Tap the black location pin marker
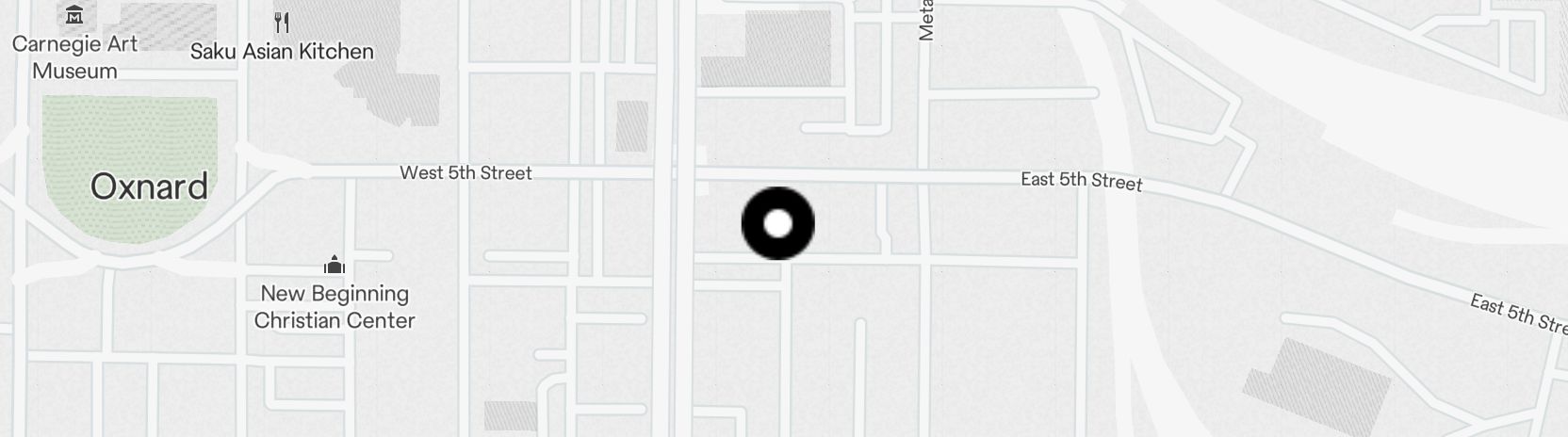Image resolution: width=1568 pixels, height=437 pixels. pos(777,223)
